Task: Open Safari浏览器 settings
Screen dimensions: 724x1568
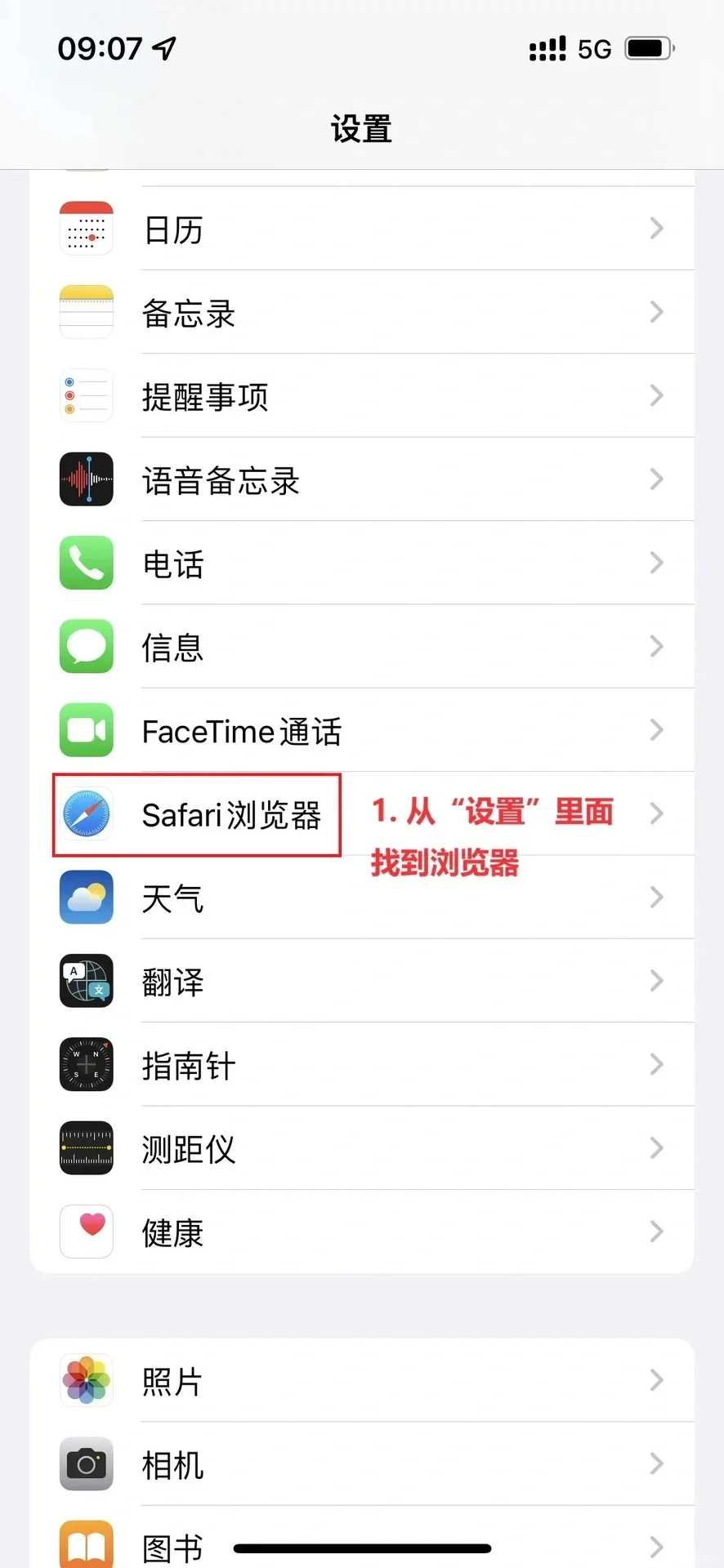Action: point(362,813)
